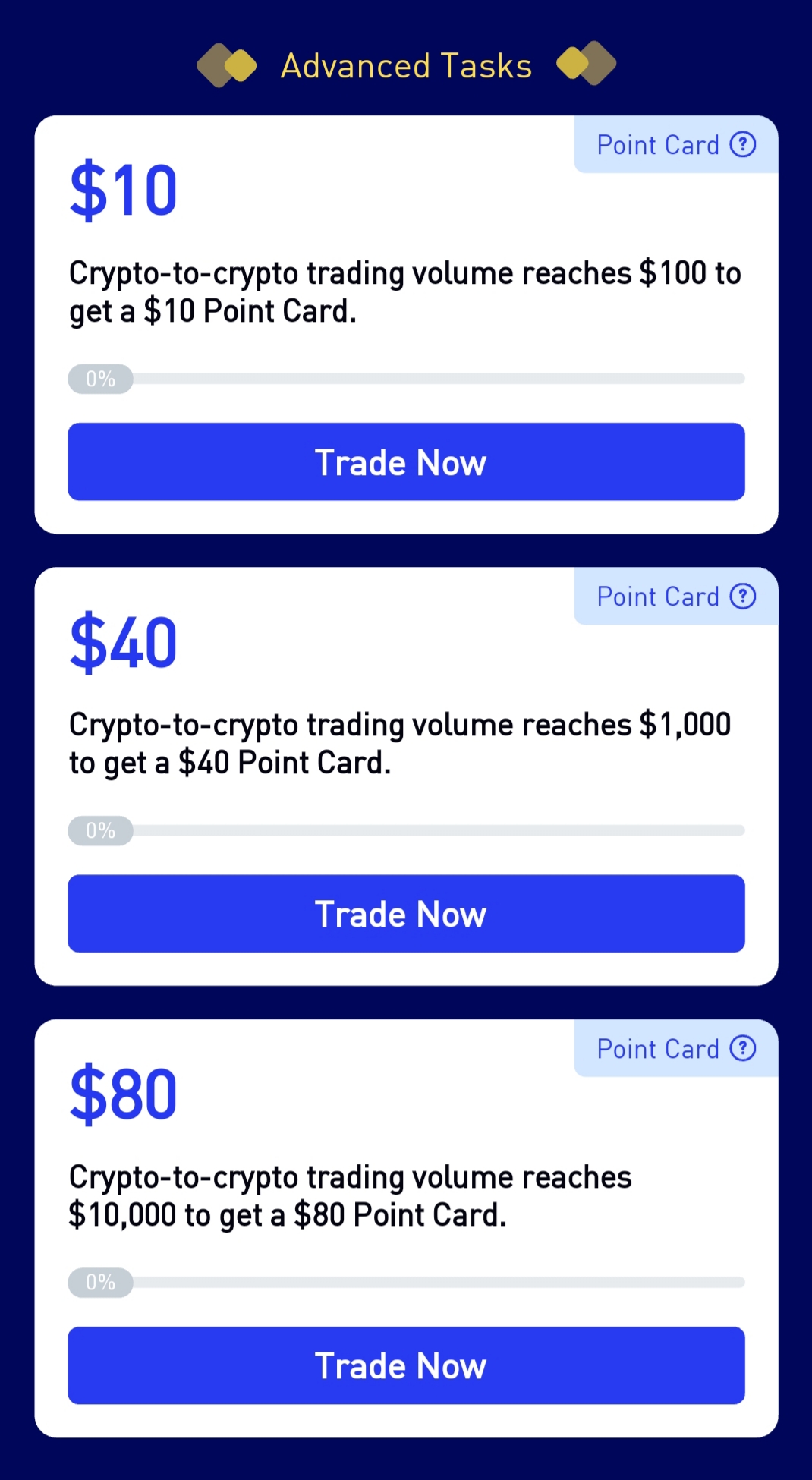The width and height of the screenshot is (812, 1480).
Task: Tap Trade Now on the $80 task
Action: pos(406,1365)
